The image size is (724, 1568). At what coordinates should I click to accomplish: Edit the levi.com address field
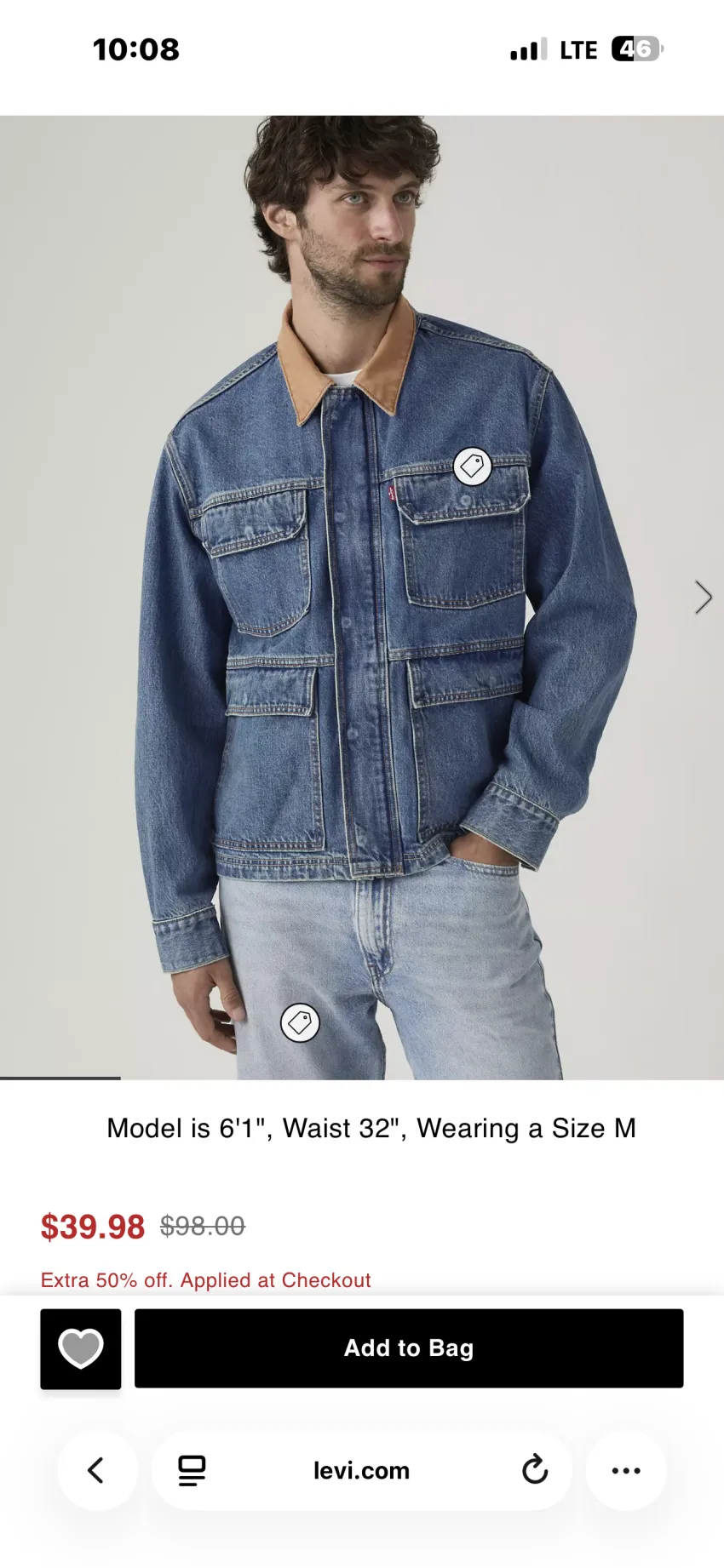[361, 1470]
